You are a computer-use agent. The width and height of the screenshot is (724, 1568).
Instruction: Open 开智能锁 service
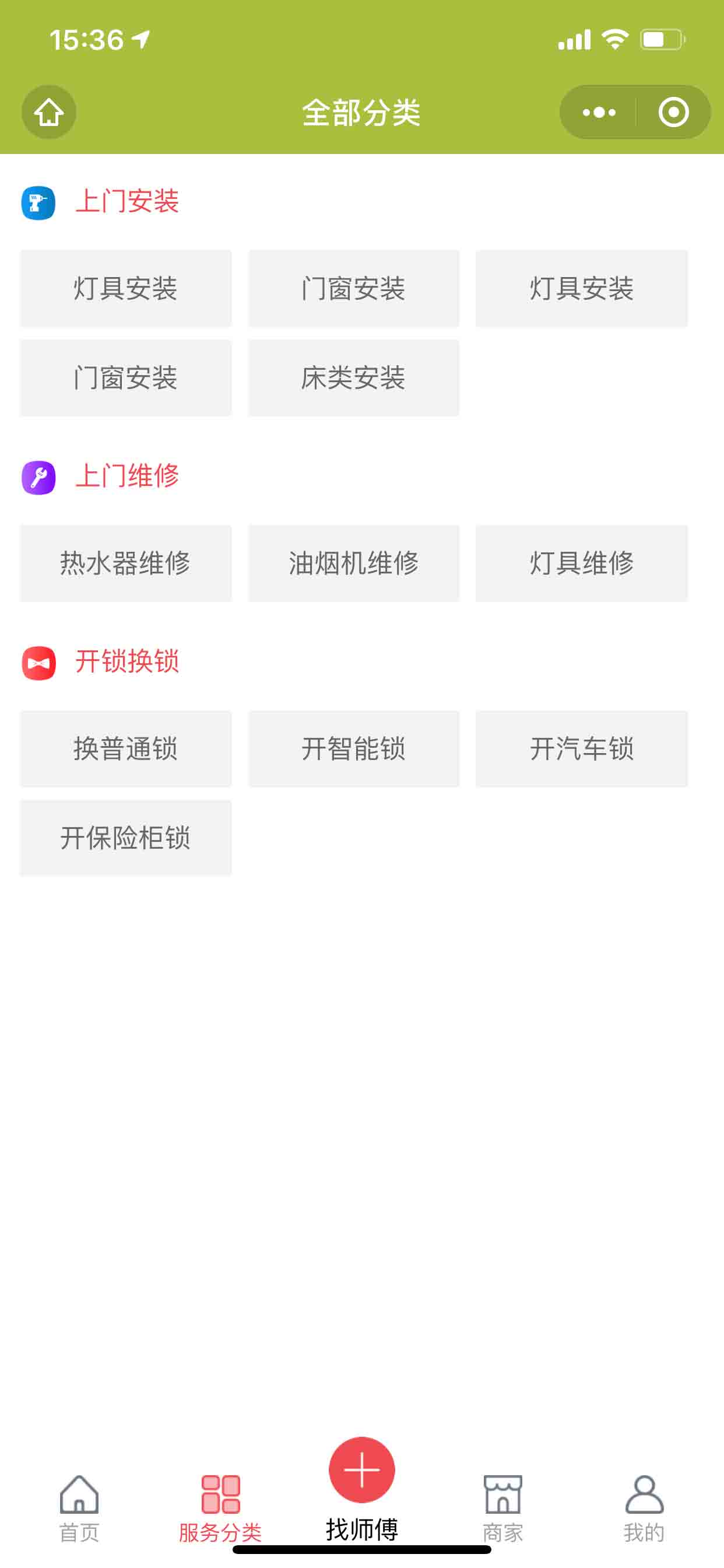[x=353, y=748]
